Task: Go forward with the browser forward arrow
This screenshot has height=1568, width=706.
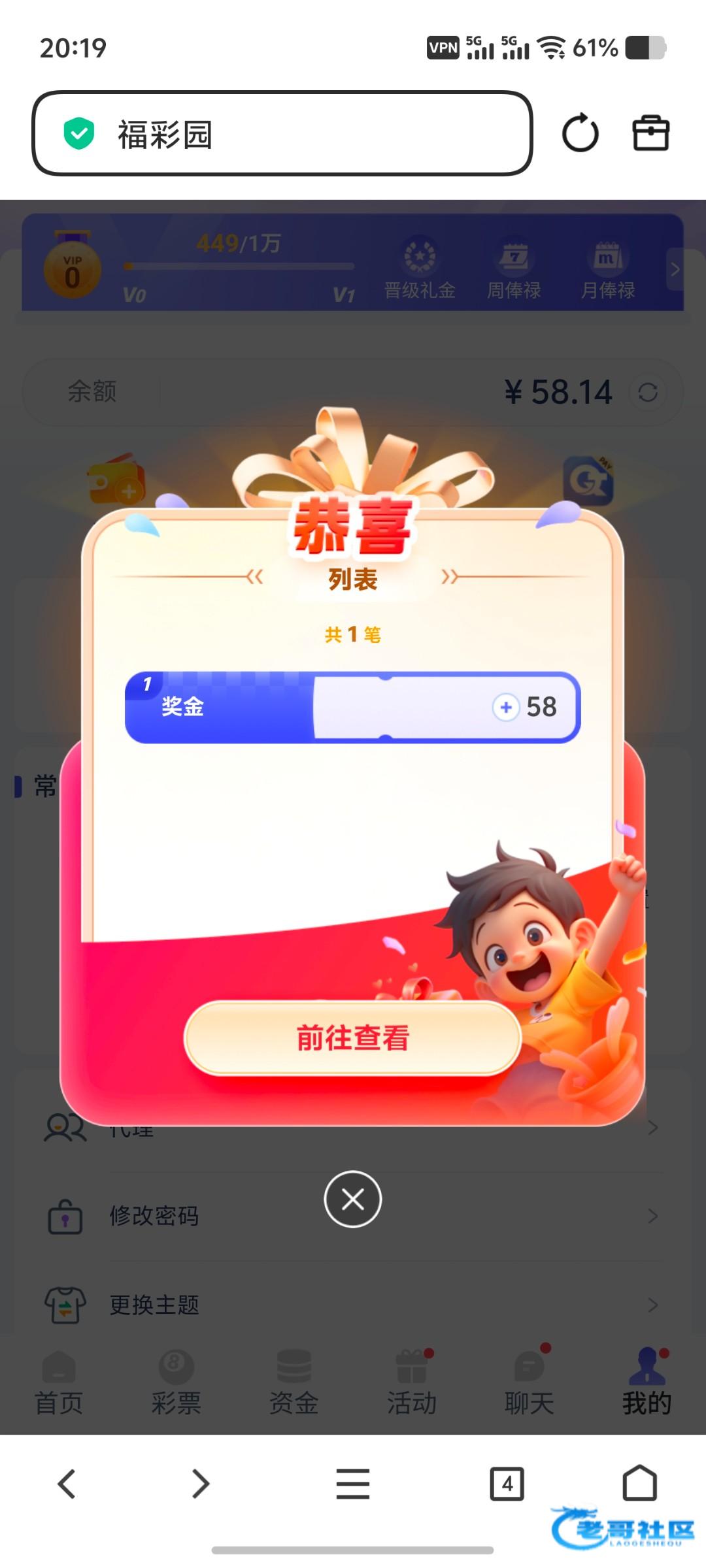Action: pyautogui.click(x=201, y=1484)
